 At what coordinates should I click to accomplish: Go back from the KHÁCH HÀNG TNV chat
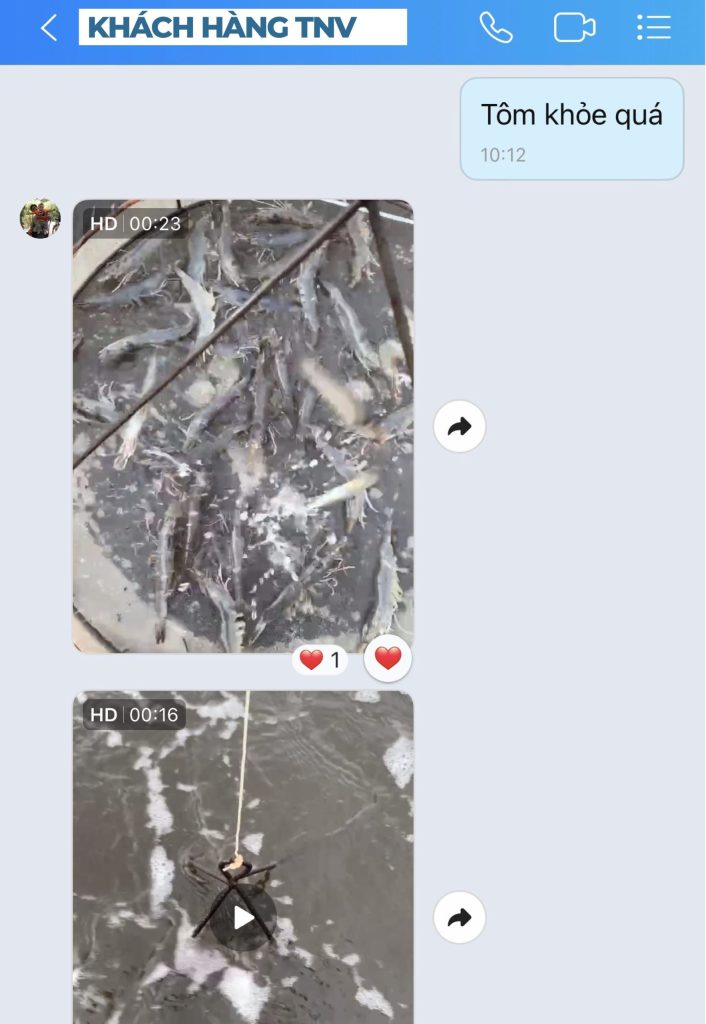point(48,28)
